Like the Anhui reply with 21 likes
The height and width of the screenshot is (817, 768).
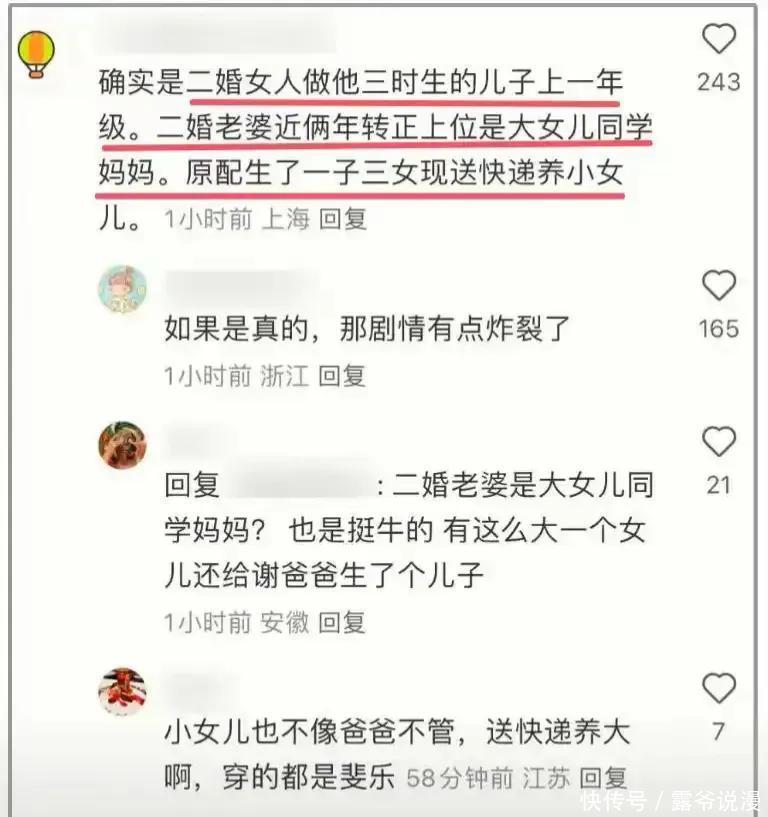[x=718, y=442]
